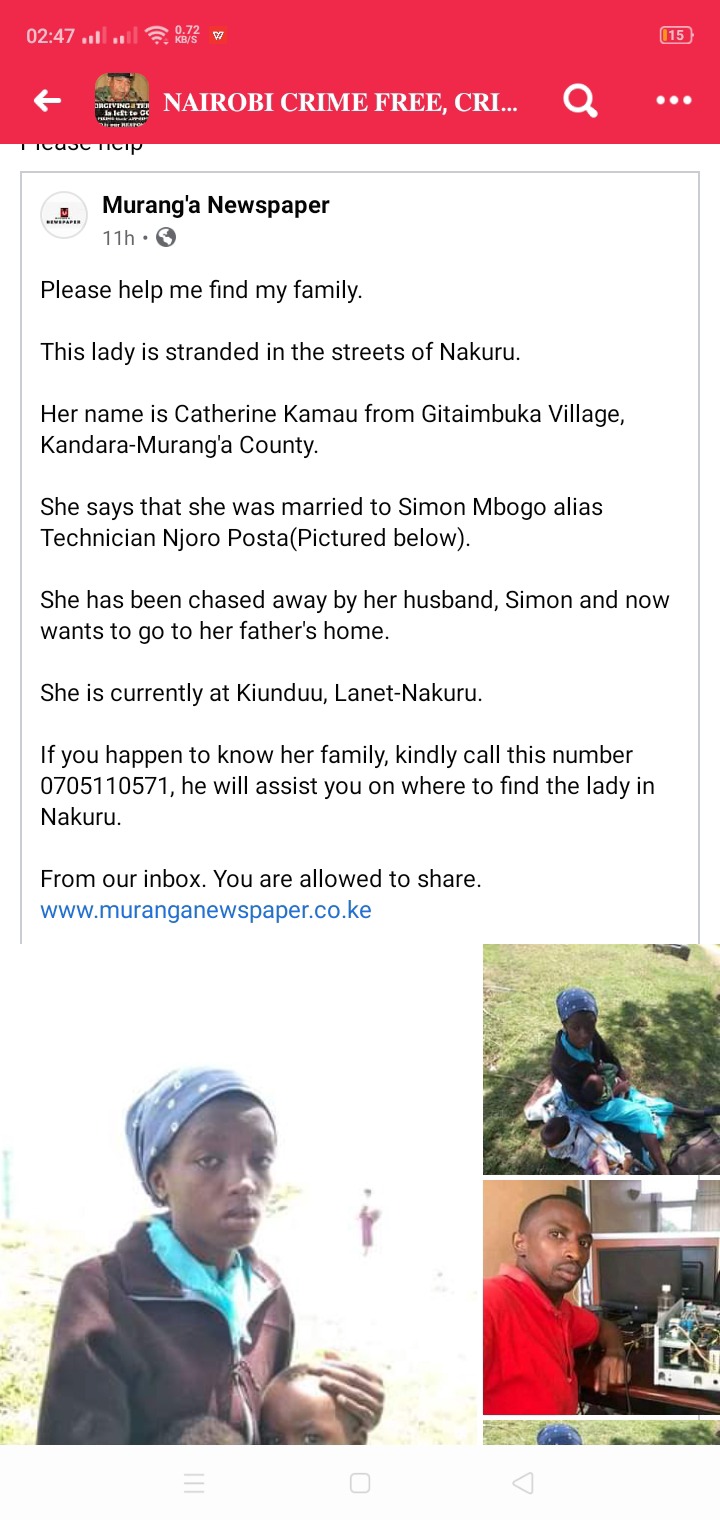The image size is (720, 1520).
Task: Open the three-dot overflow menu
Action: click(x=673, y=100)
